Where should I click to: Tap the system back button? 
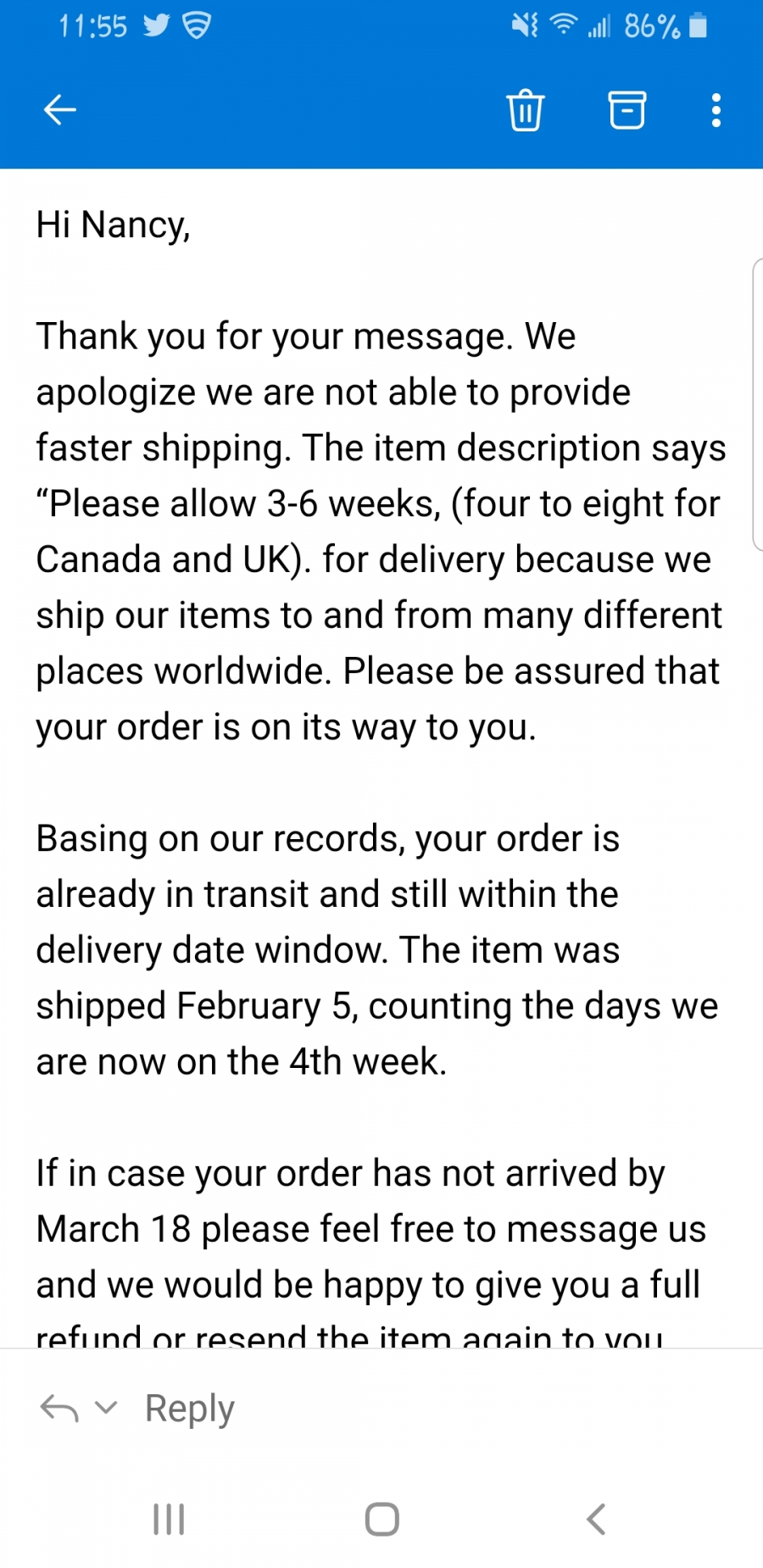pos(596,1519)
